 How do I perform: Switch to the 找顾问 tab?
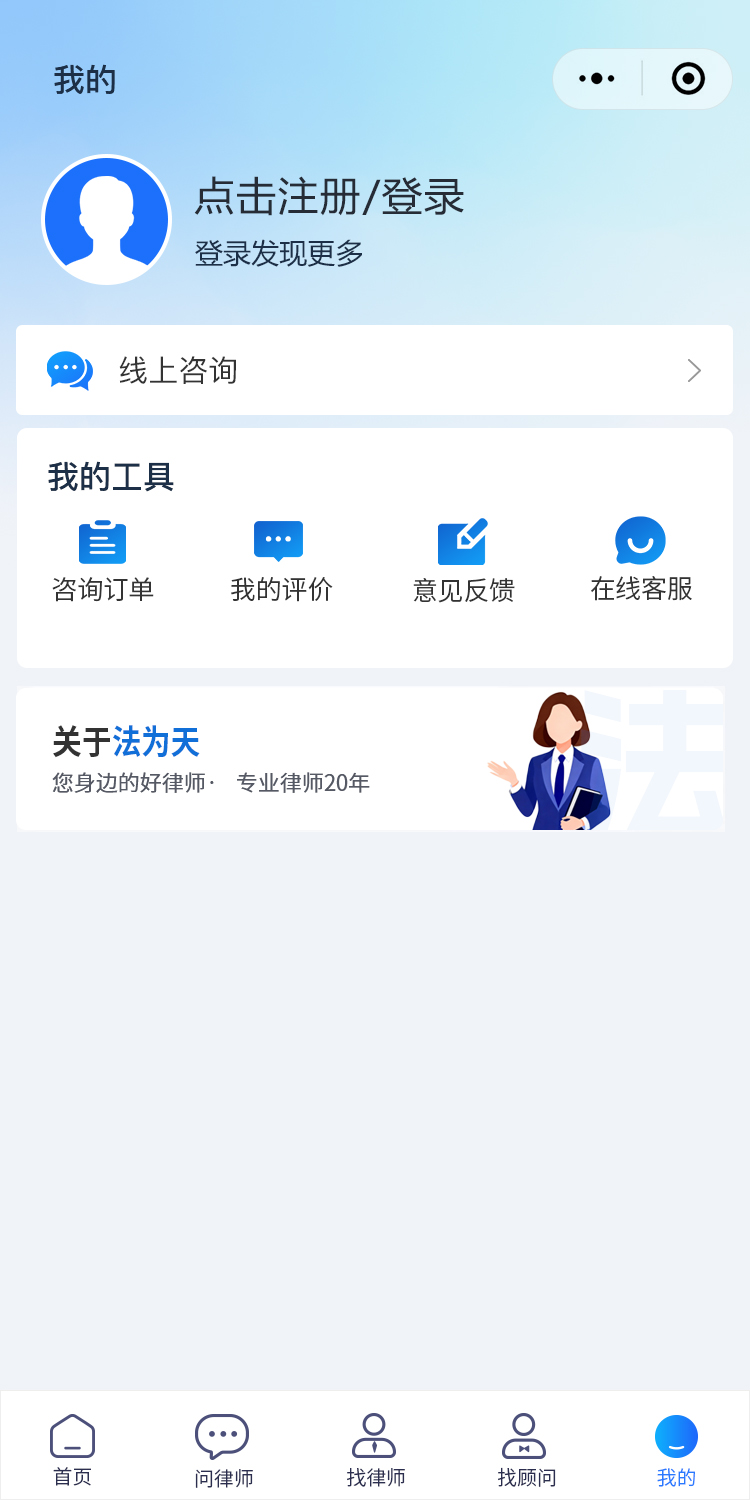pos(526,1449)
